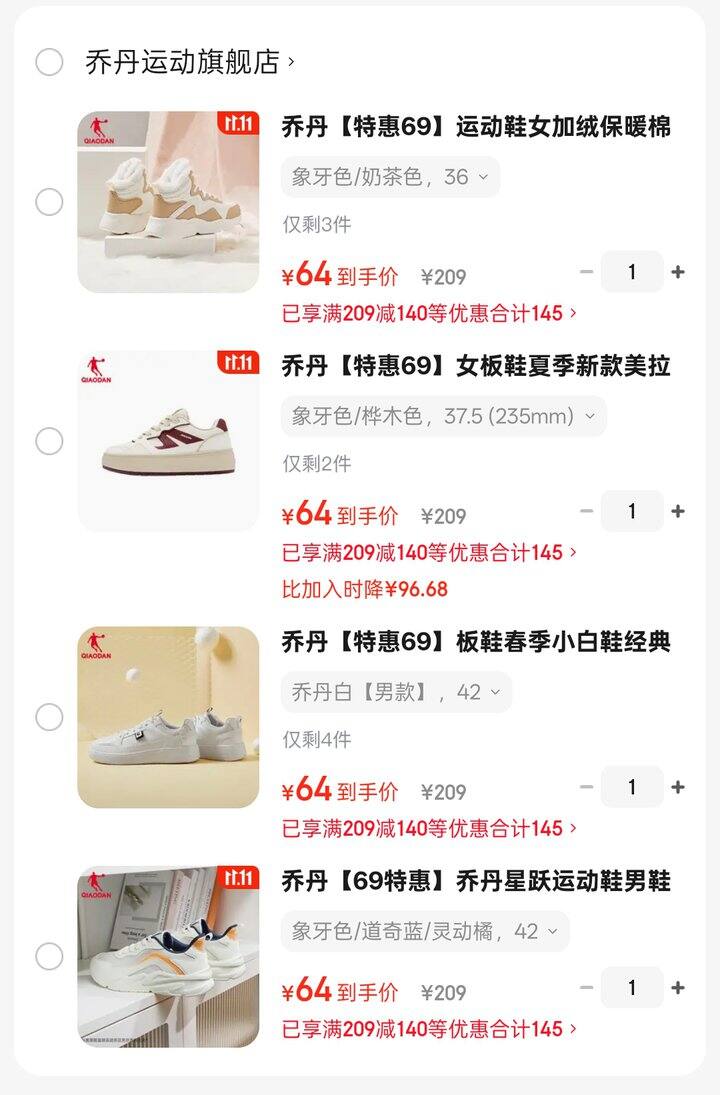720x1095 pixels.
Task: Select the 运动鞋女加绒保暖棉 item checkbox
Action: click(49, 202)
